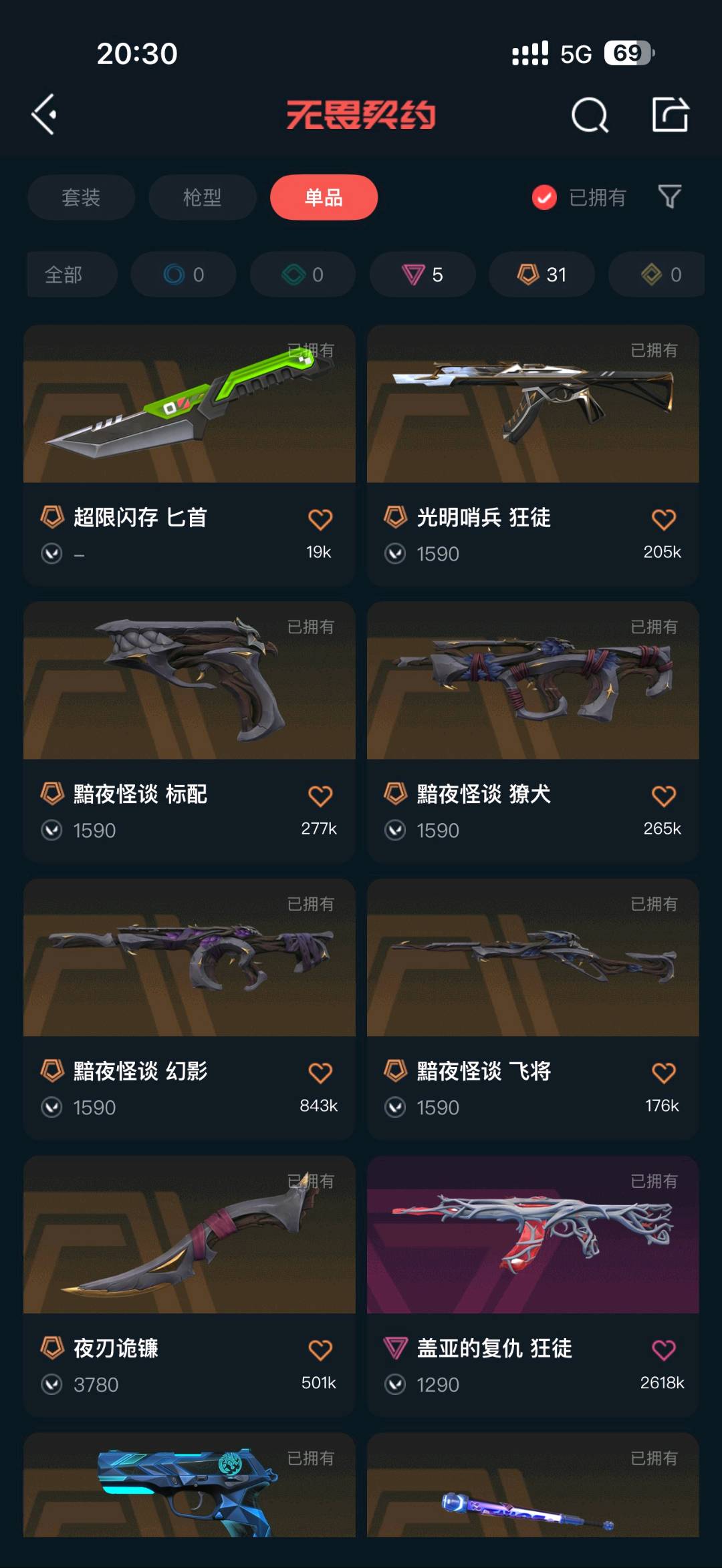Share this page via the share icon
The image size is (722, 1568).
pos(670,114)
